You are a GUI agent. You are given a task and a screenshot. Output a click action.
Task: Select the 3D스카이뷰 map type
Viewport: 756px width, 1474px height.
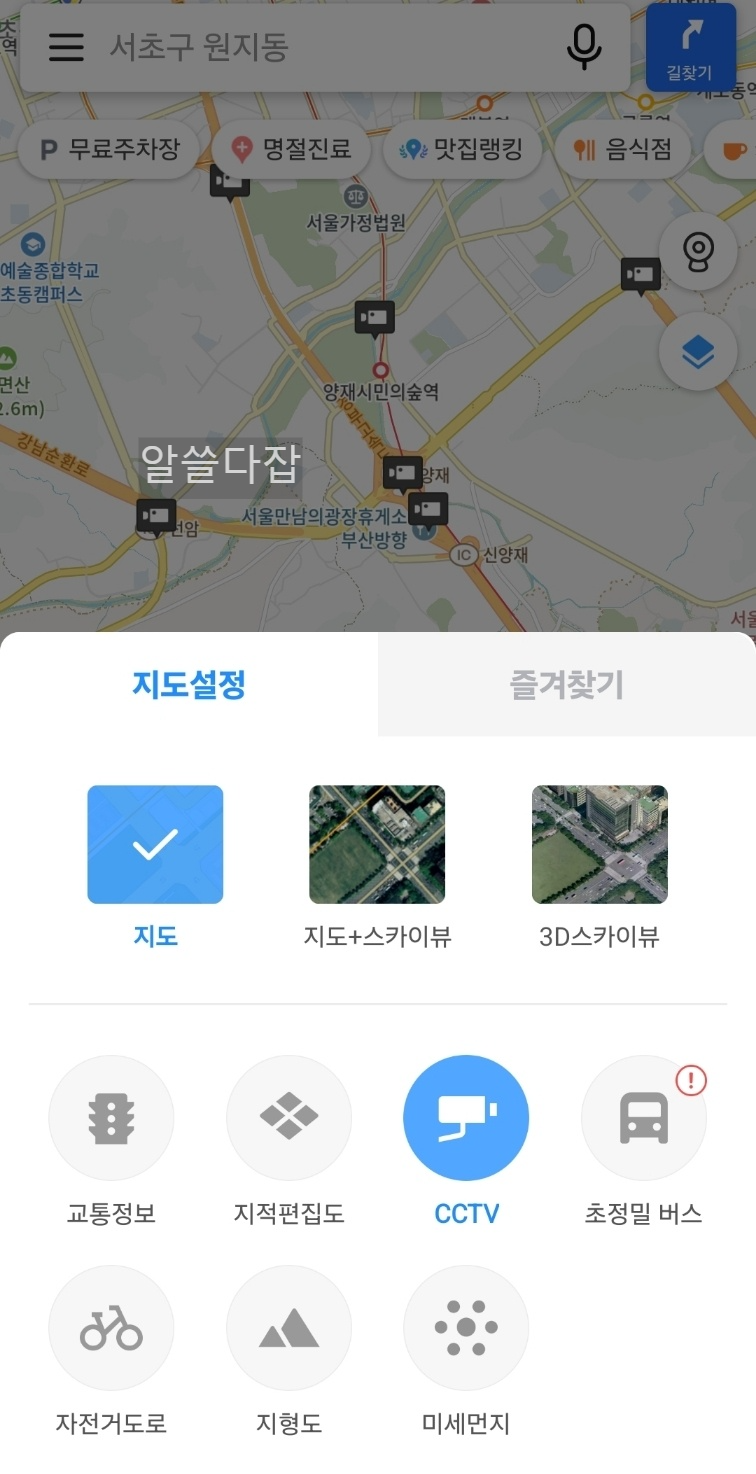(599, 843)
